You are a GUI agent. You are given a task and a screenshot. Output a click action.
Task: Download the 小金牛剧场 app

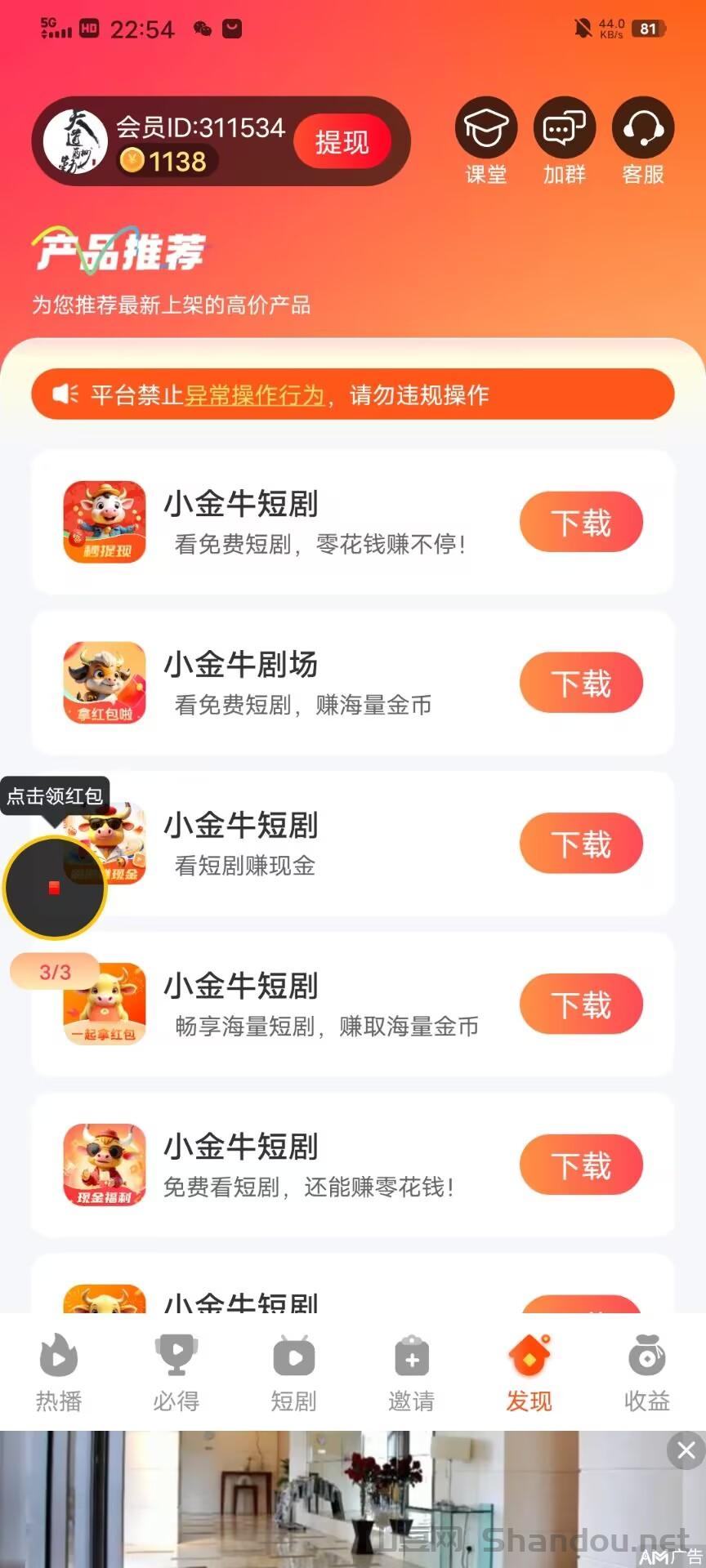(x=581, y=684)
